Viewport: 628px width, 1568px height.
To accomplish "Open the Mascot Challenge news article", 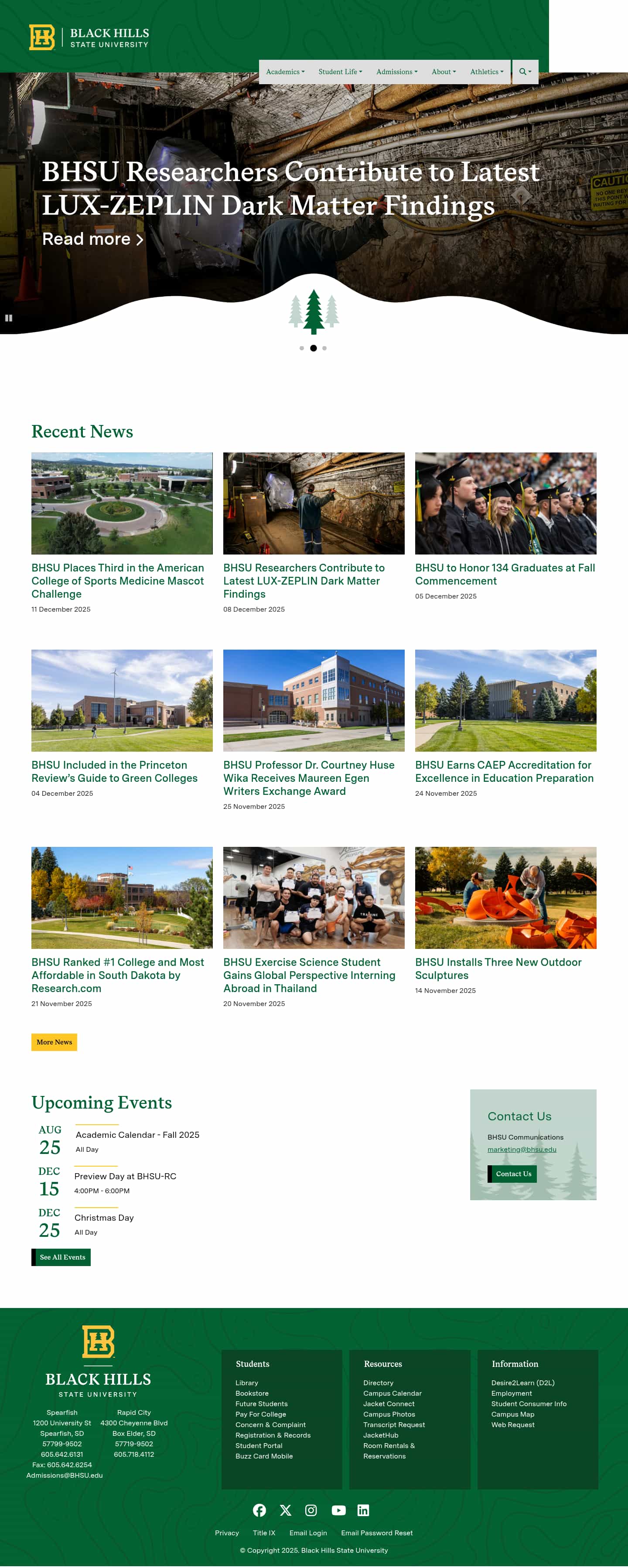I will click(x=117, y=580).
